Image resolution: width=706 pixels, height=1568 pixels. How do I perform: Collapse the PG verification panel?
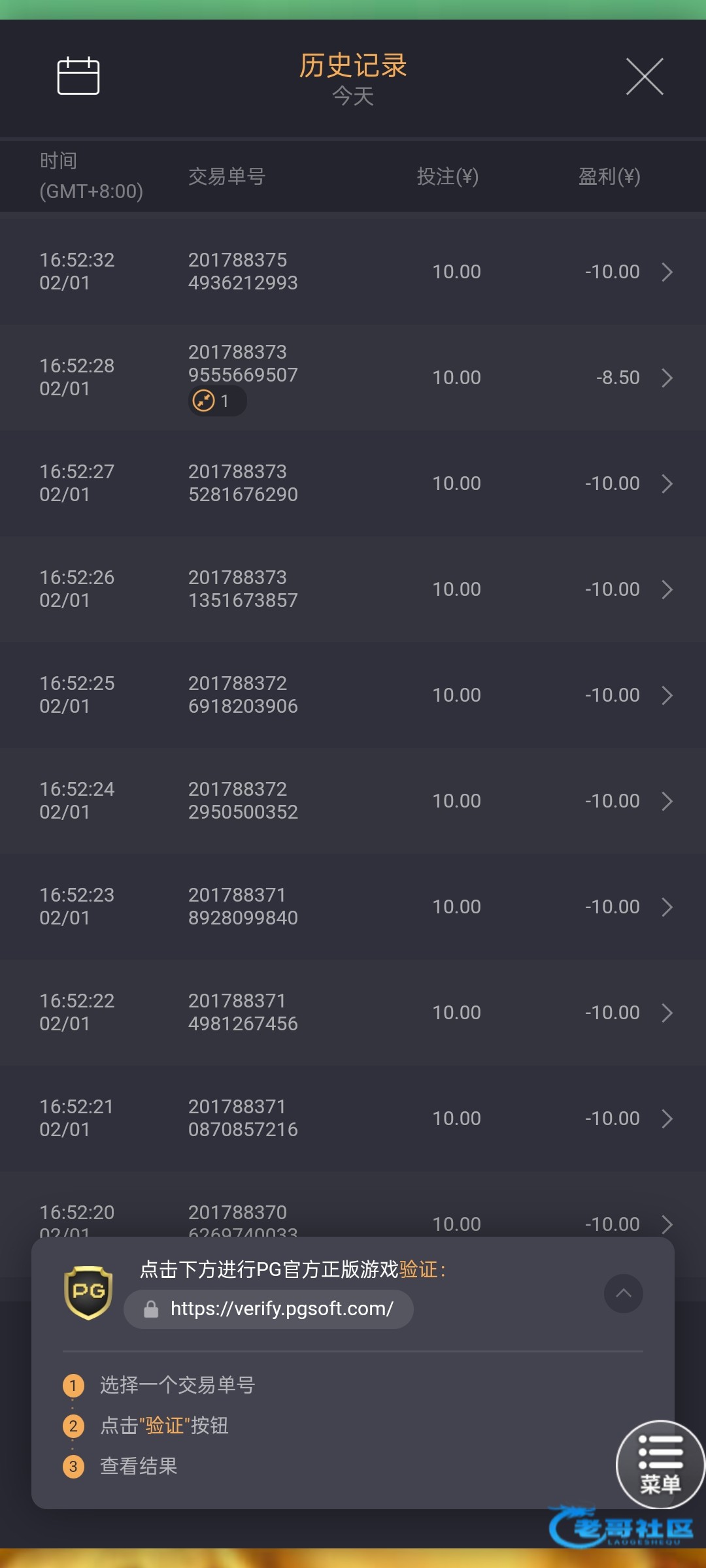coord(624,1293)
